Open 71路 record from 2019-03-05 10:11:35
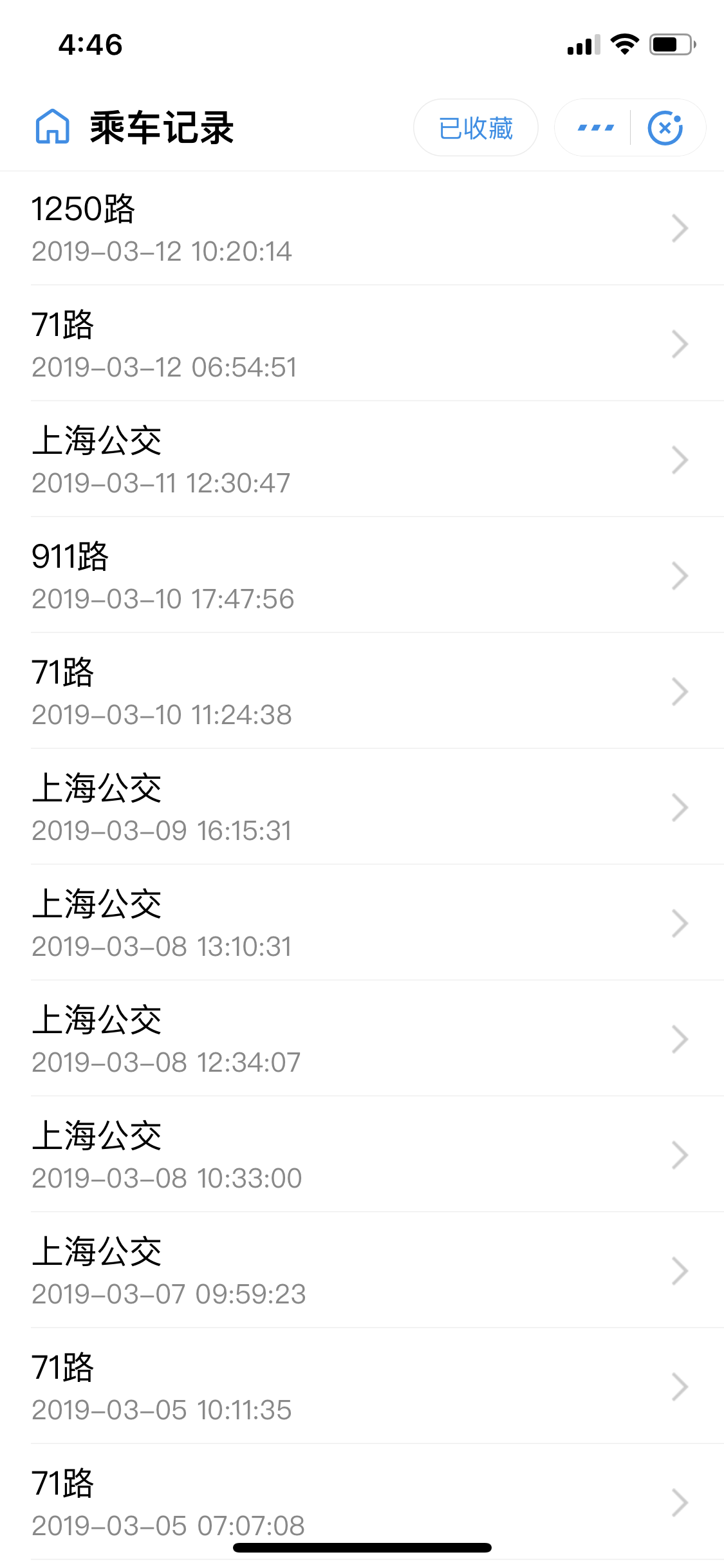The image size is (724, 1568). (360, 1387)
